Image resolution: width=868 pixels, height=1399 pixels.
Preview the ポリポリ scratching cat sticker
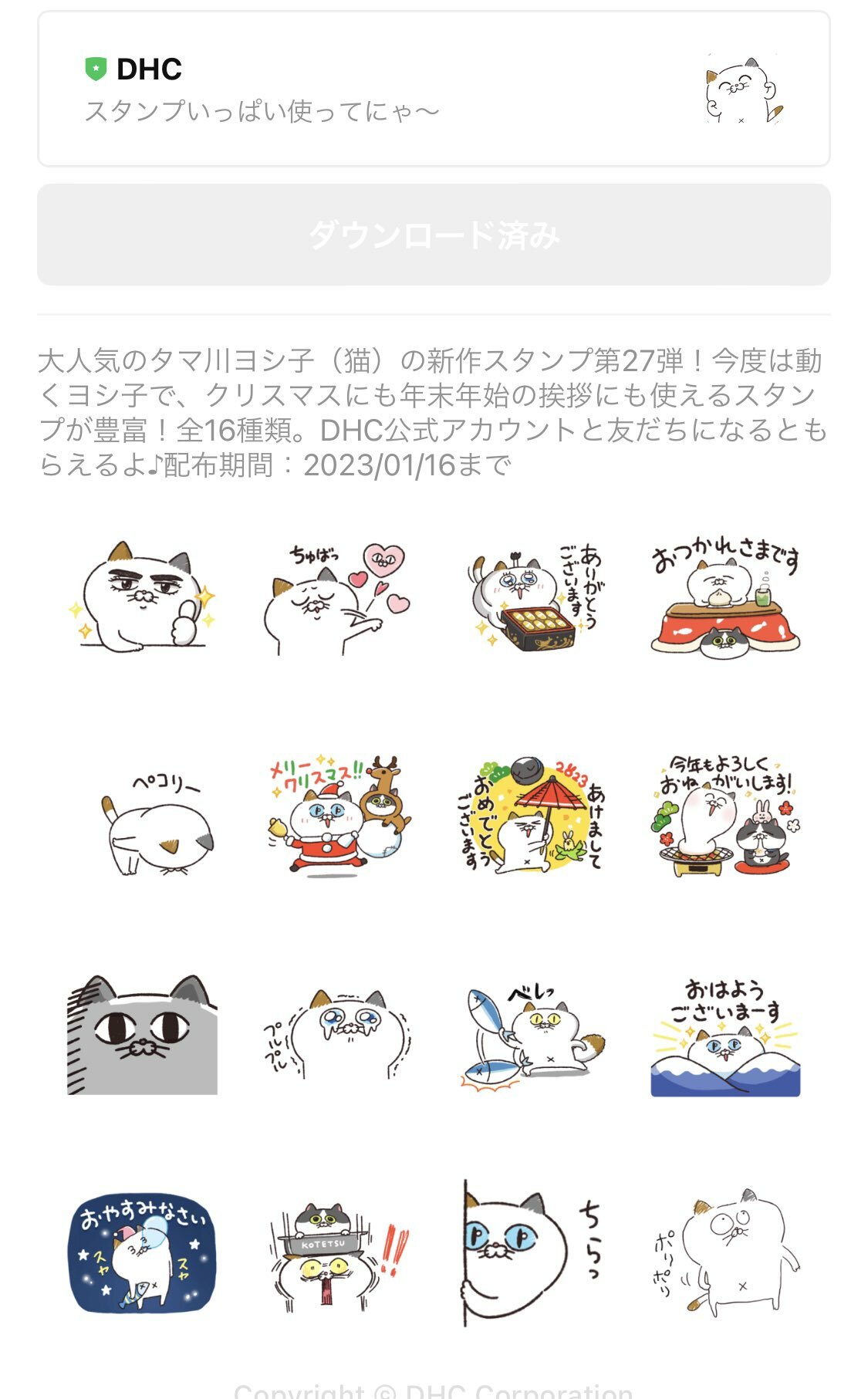[725, 1253]
